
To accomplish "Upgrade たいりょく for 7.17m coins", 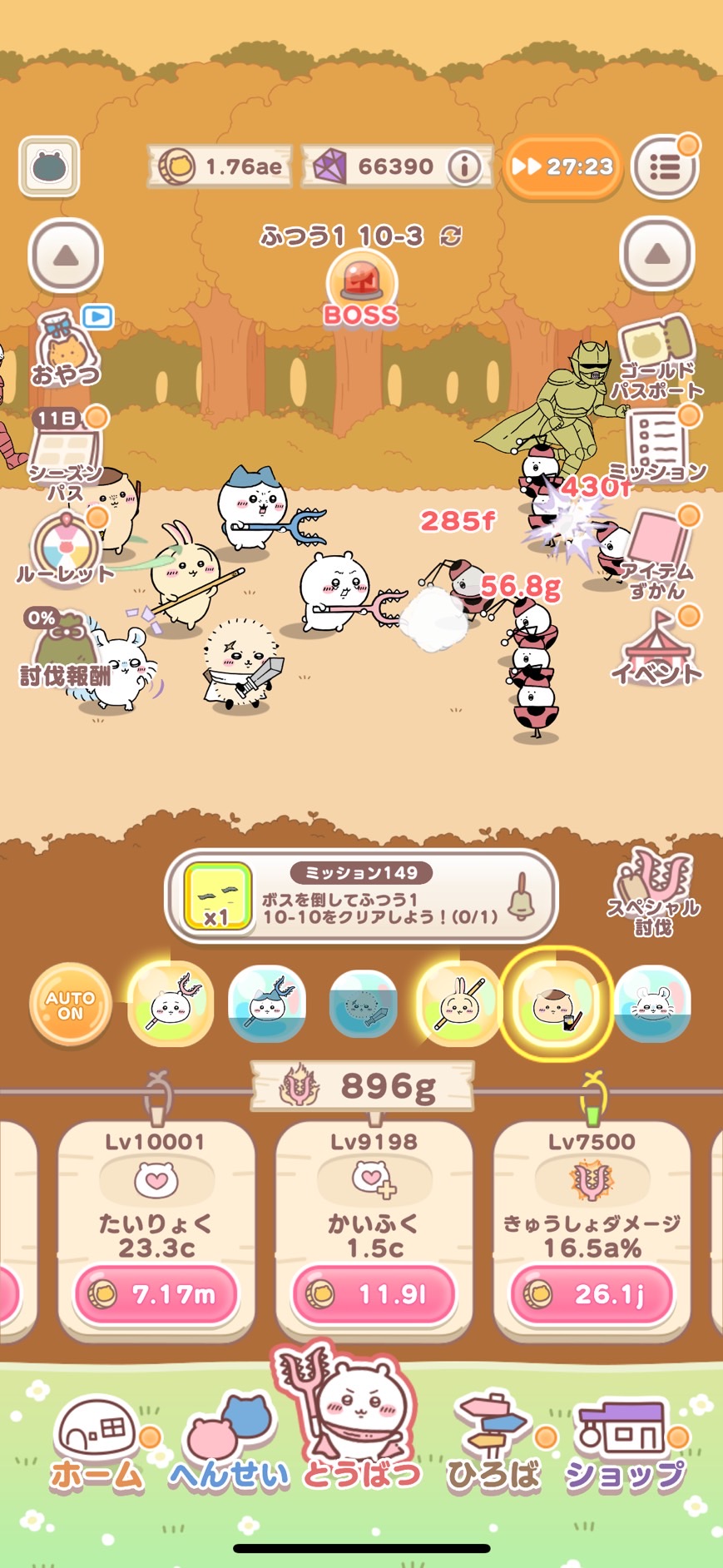I will (x=156, y=1294).
